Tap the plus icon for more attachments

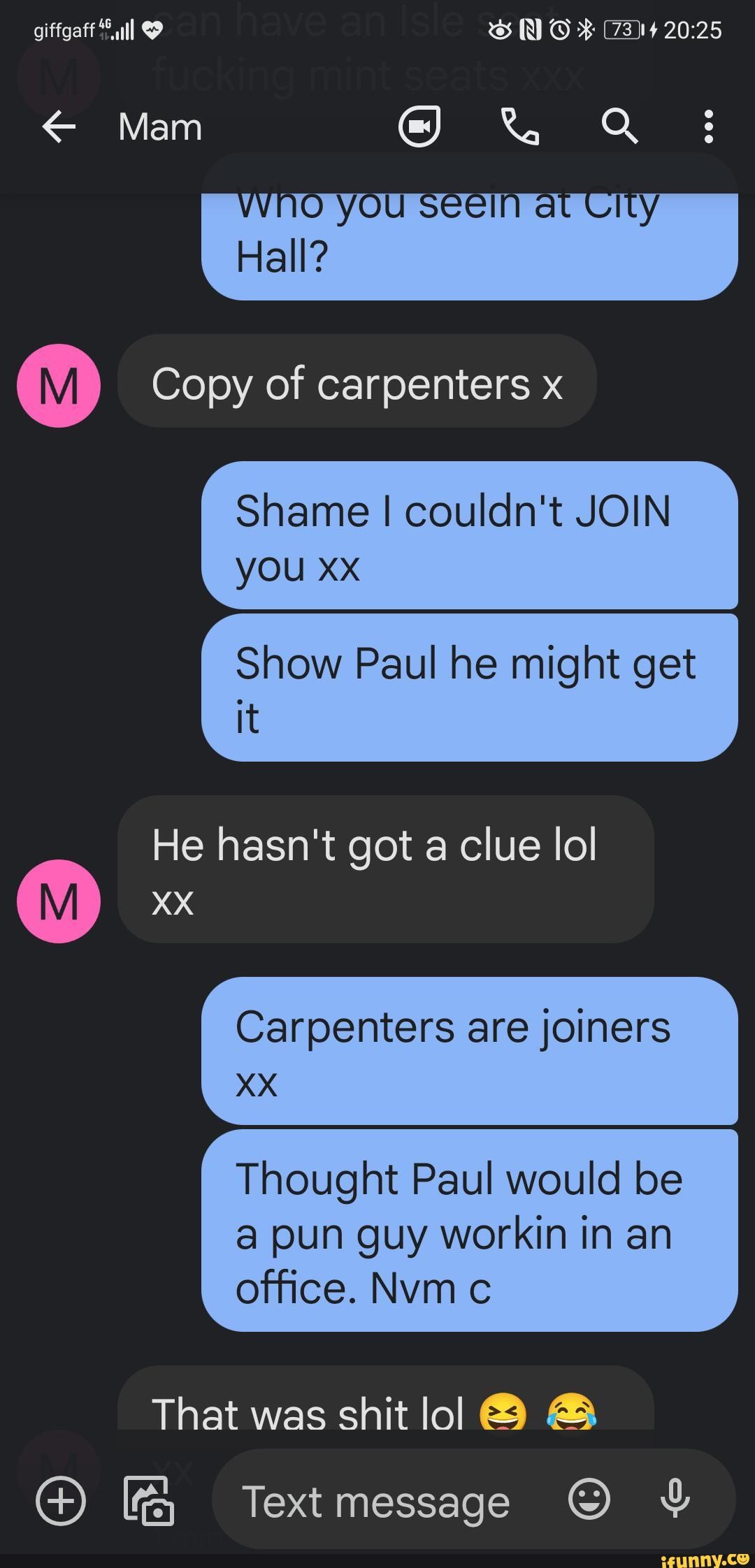(x=60, y=1500)
